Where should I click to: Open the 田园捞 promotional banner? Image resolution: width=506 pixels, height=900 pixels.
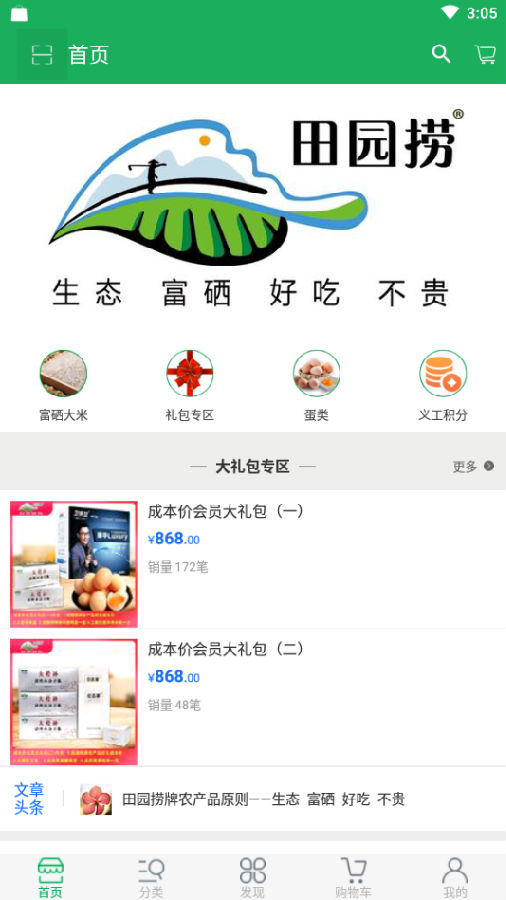tap(253, 209)
